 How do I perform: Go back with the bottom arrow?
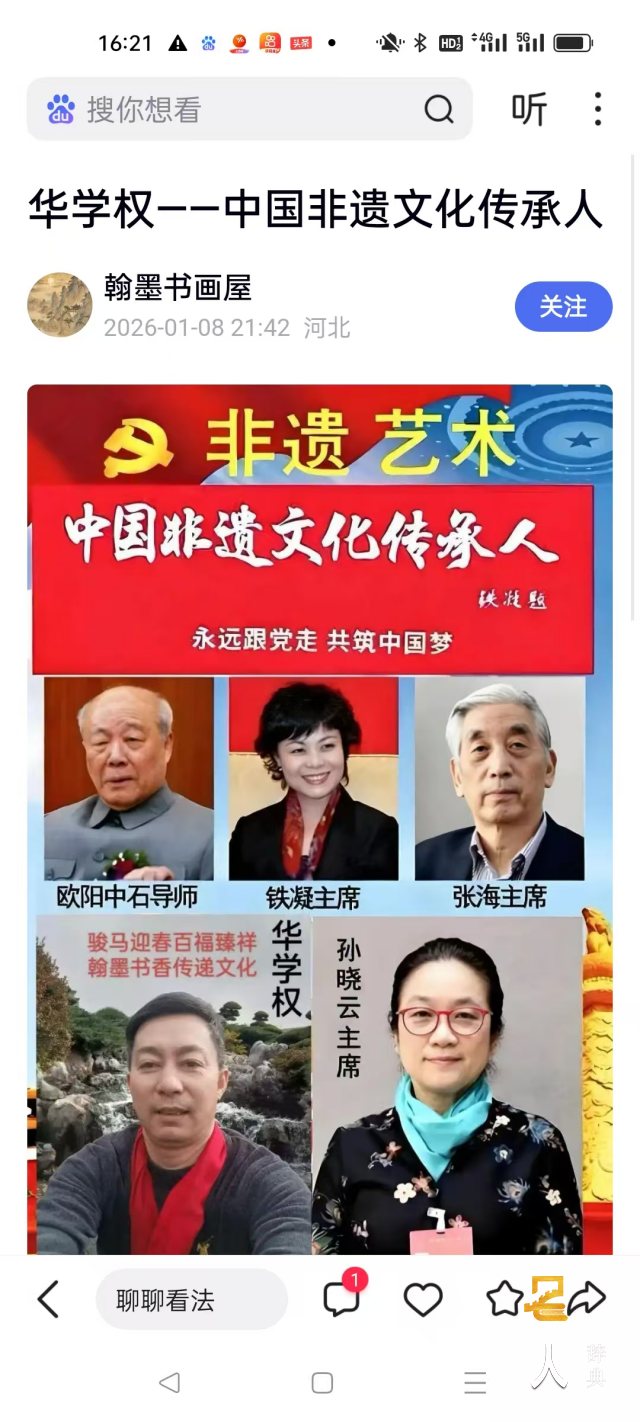click(x=47, y=1300)
